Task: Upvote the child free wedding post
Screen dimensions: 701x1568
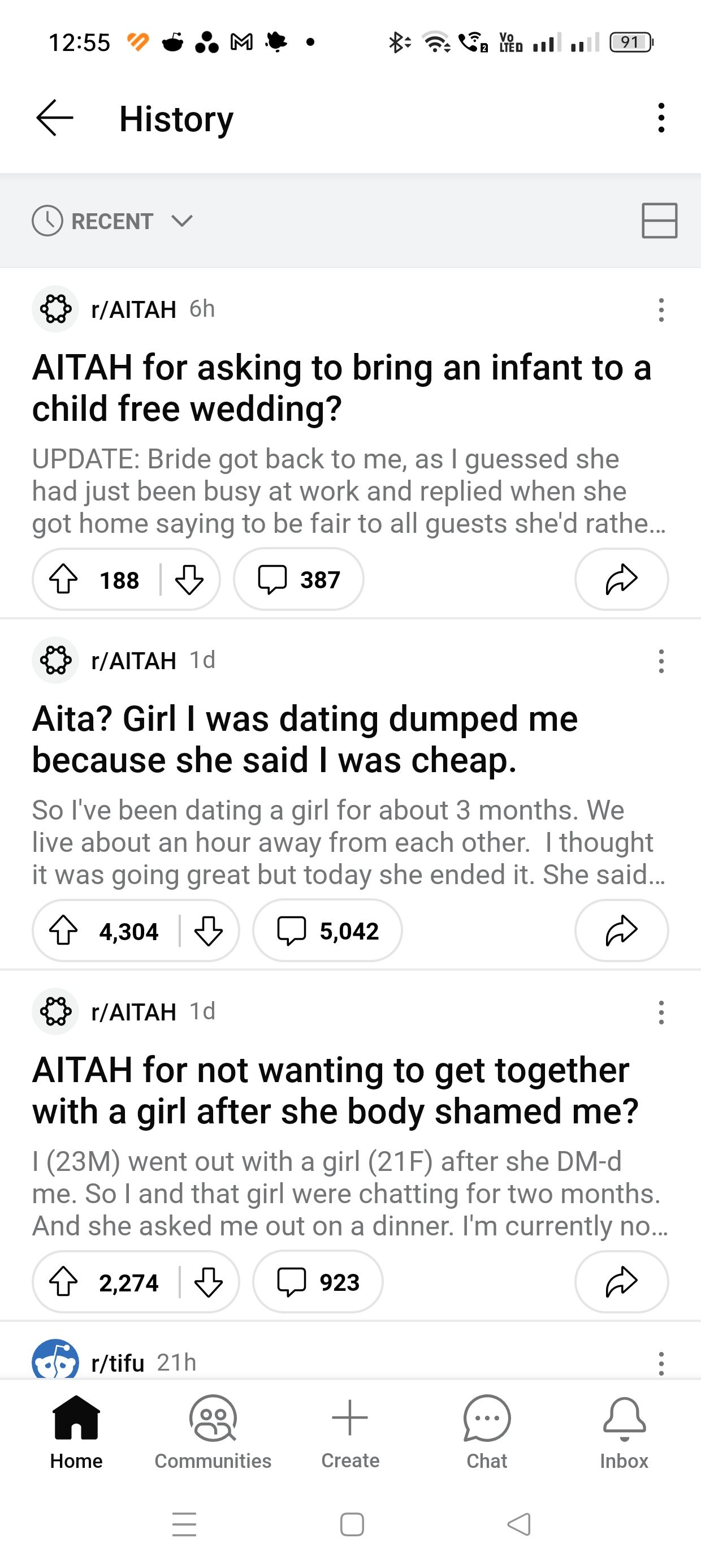Action: pos(63,579)
